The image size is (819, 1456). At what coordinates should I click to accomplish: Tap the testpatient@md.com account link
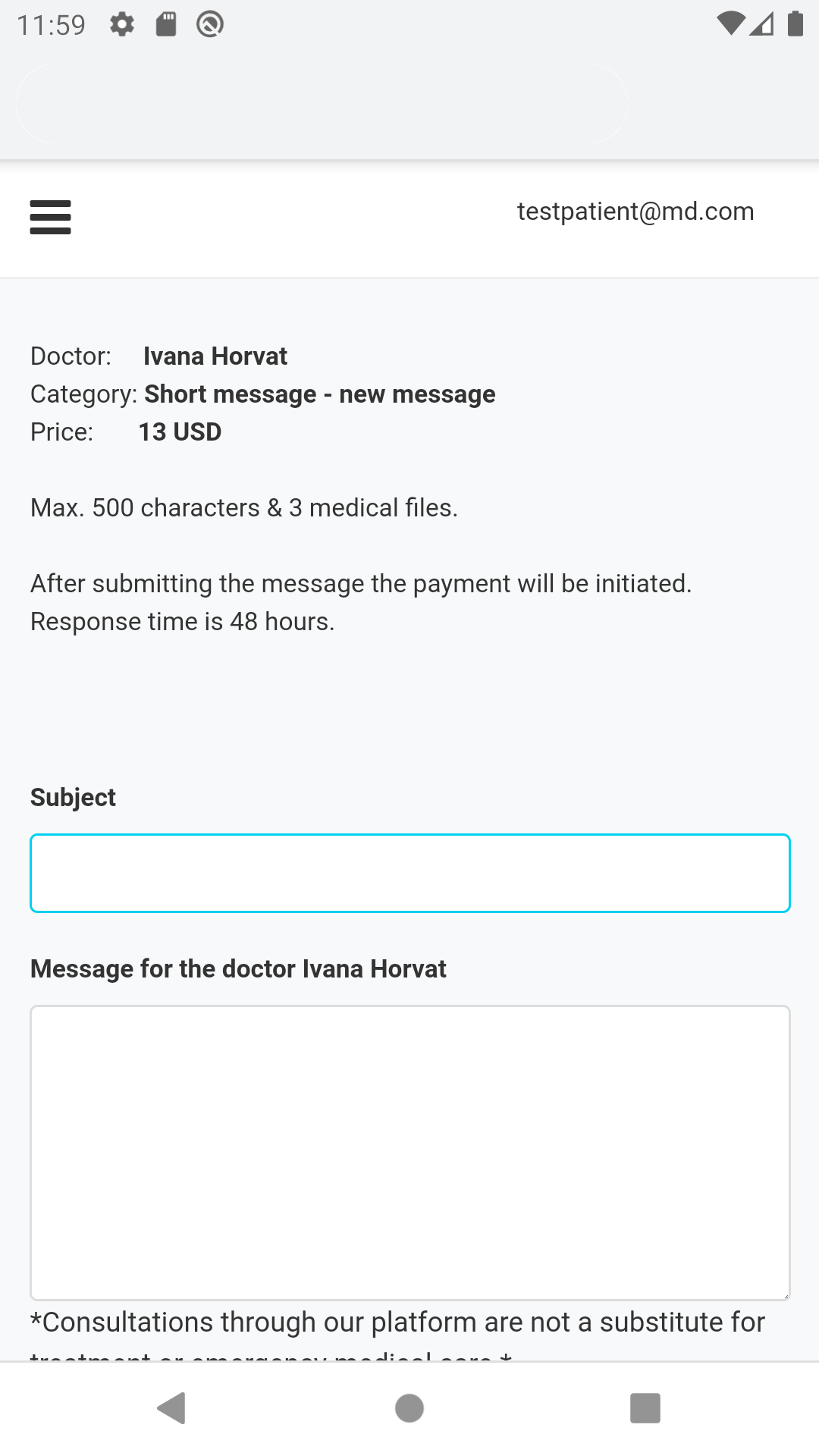[x=635, y=212]
